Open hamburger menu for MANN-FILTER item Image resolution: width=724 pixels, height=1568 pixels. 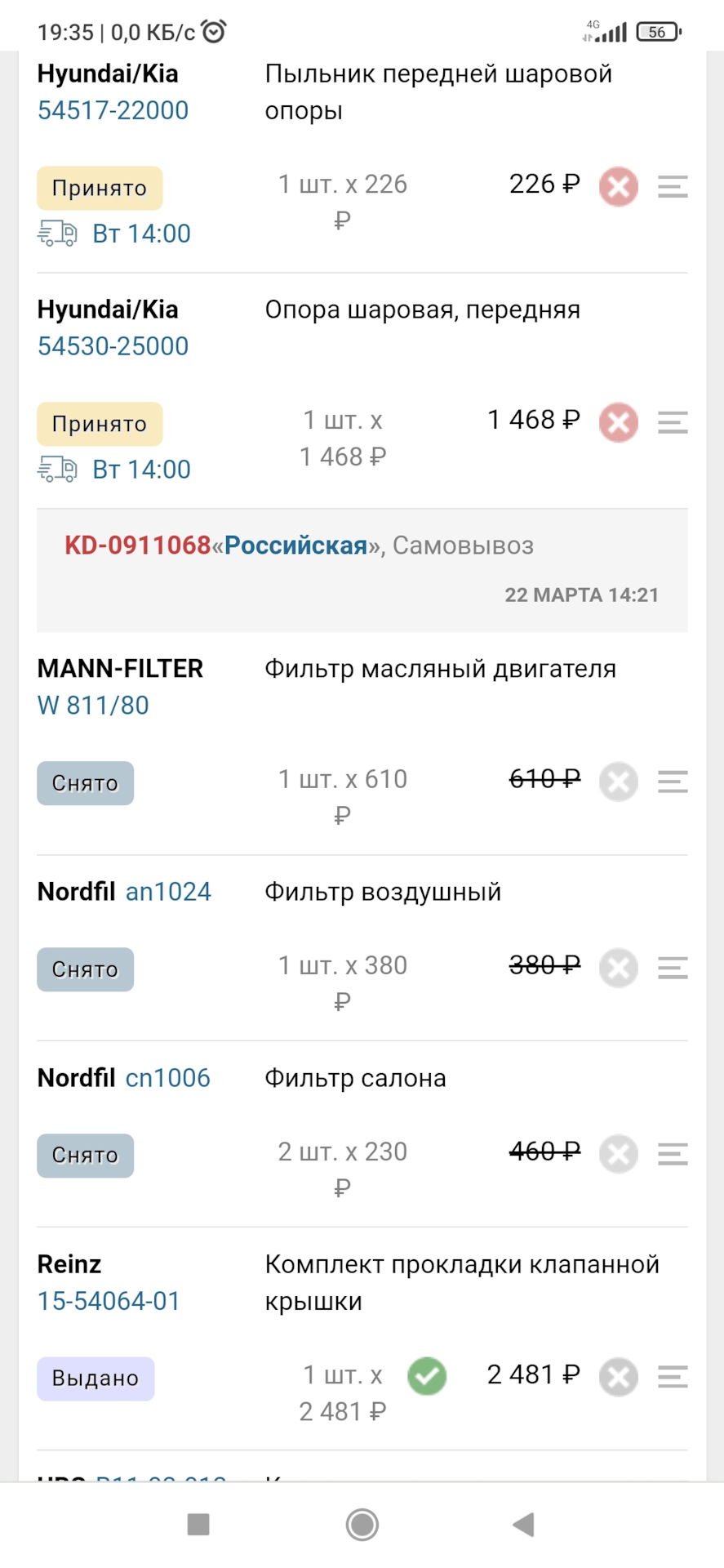point(672,782)
